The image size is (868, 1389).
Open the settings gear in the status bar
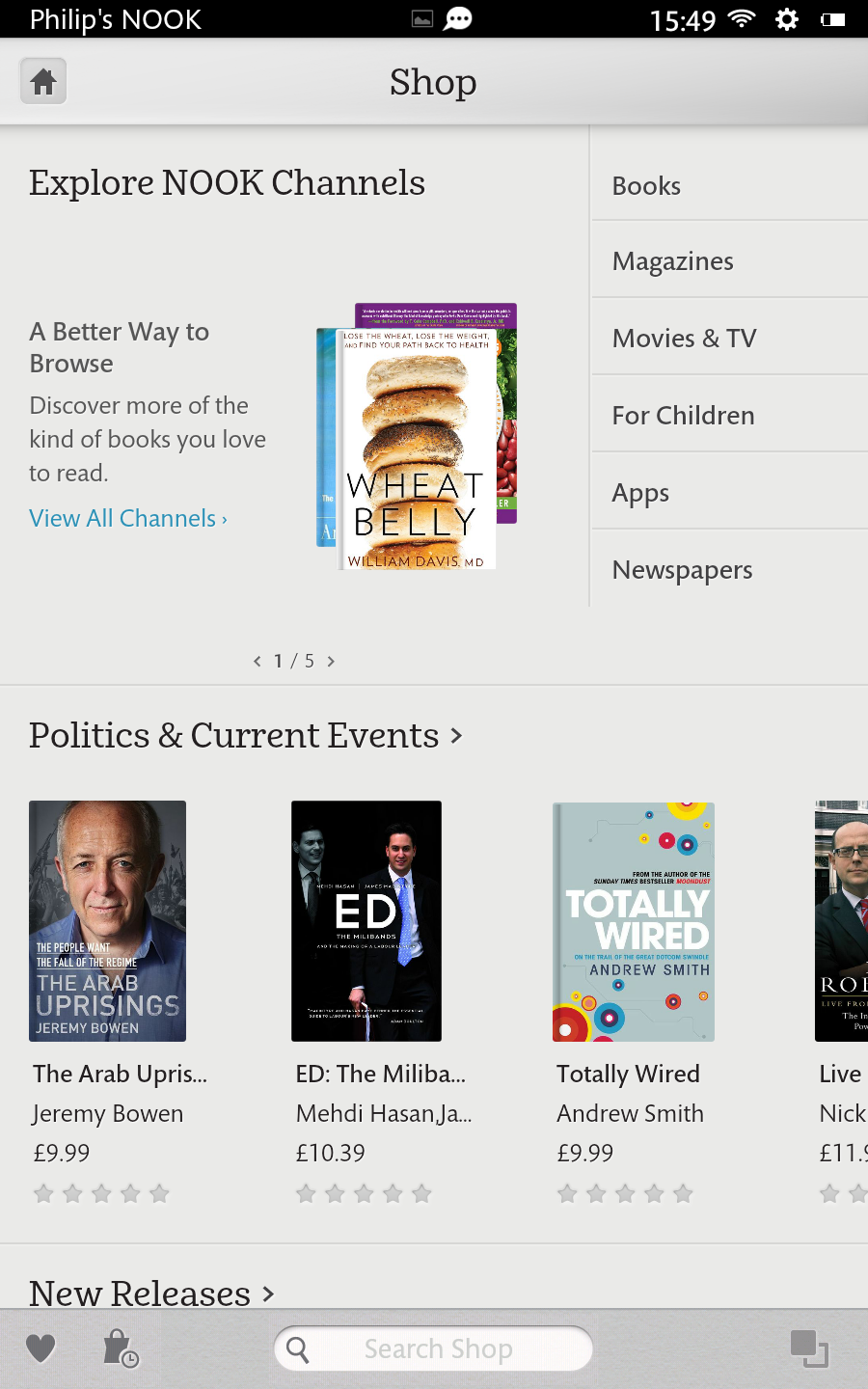coord(787,19)
